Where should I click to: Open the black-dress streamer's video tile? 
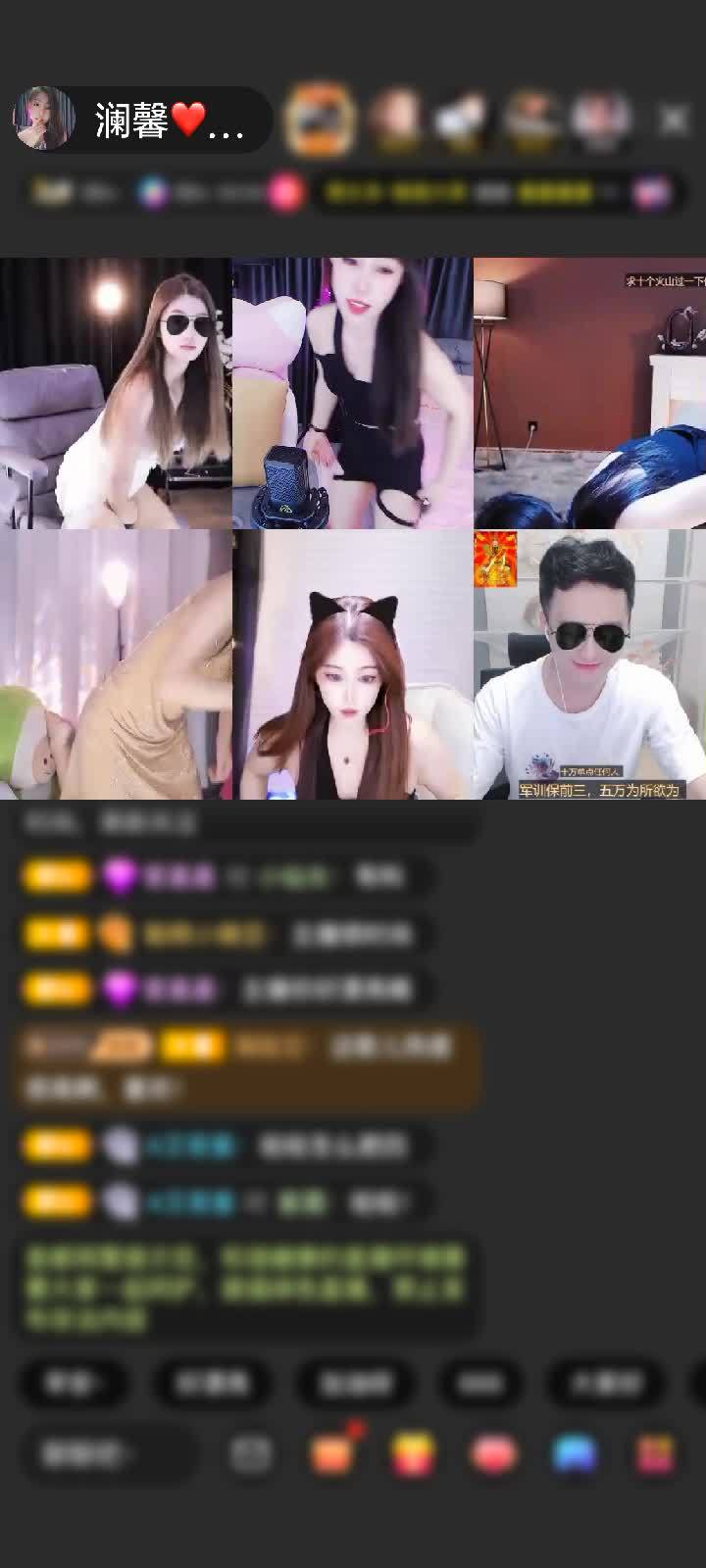[353, 393]
